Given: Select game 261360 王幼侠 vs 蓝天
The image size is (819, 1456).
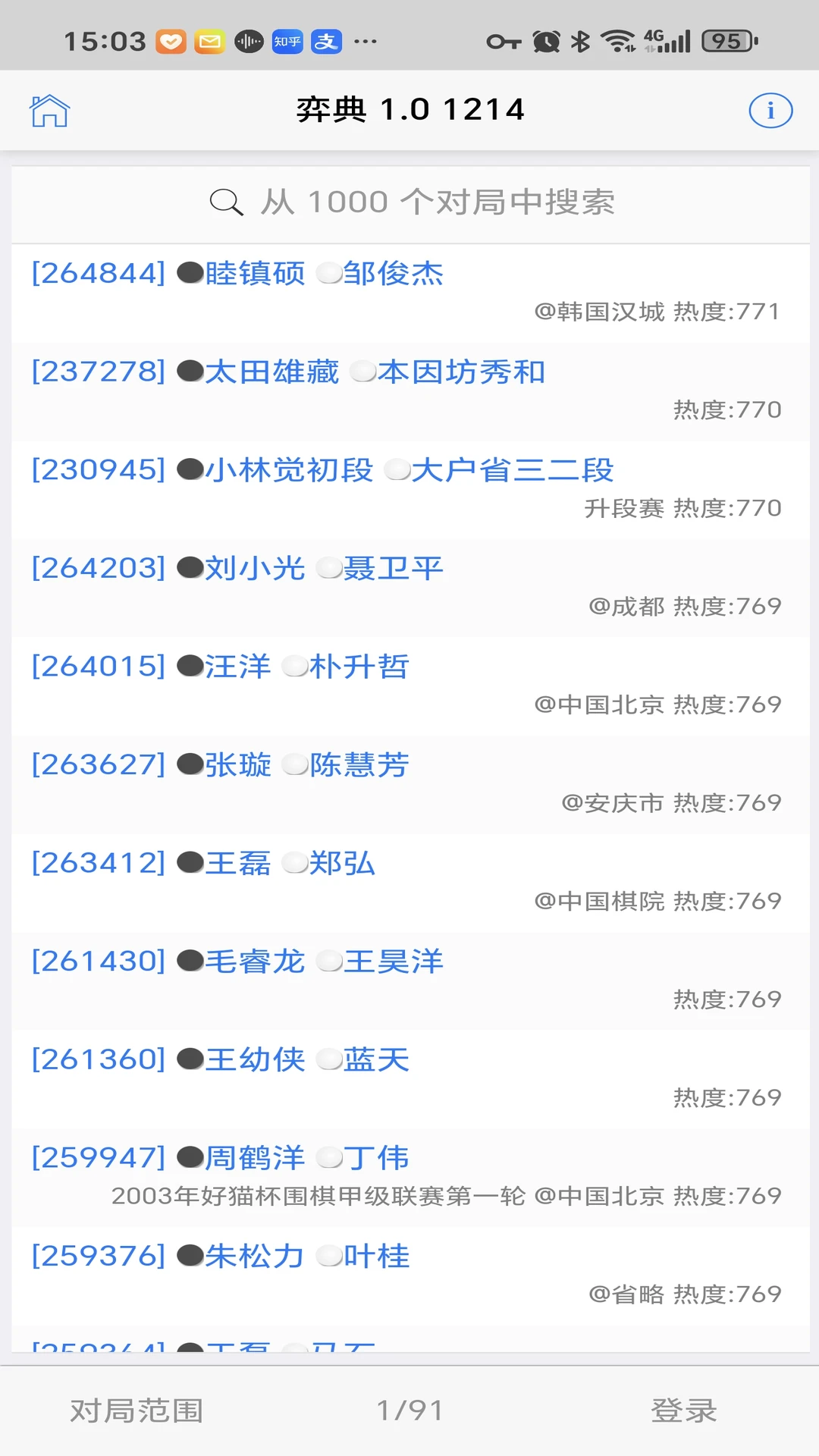Looking at the screenshot, I should [x=410, y=1078].
